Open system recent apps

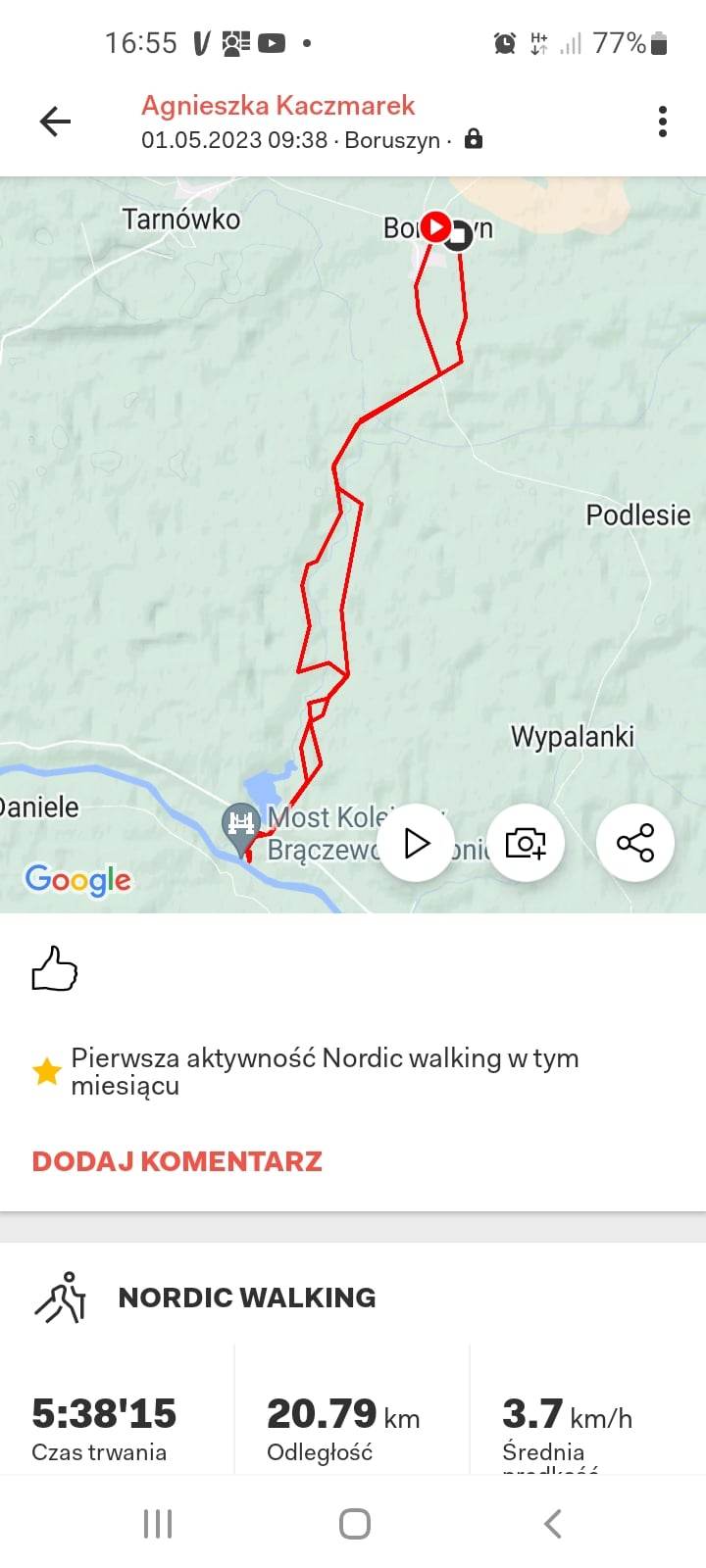coord(158,1524)
